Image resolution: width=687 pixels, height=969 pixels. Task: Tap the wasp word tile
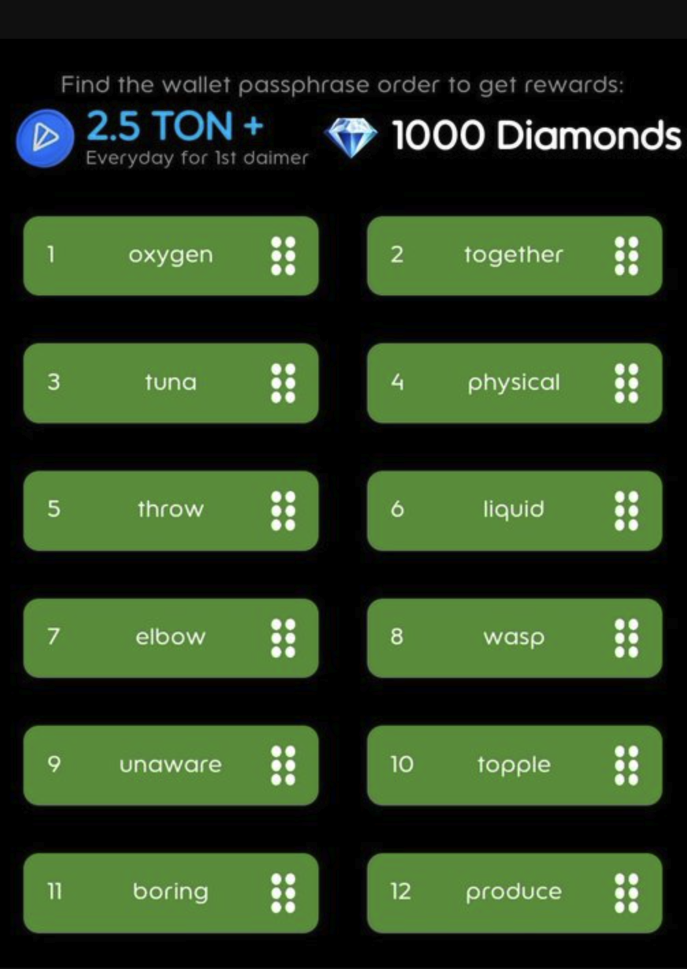pos(513,637)
